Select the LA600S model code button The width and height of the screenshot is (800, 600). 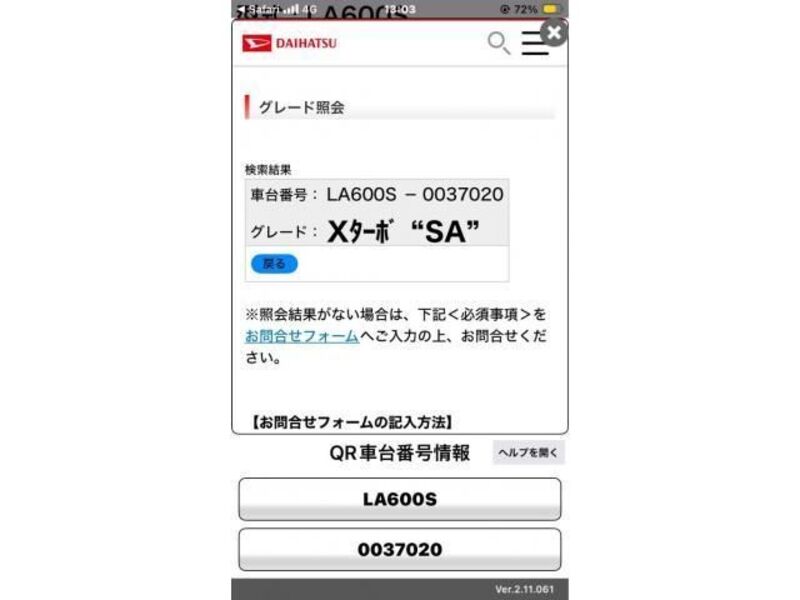click(x=399, y=499)
